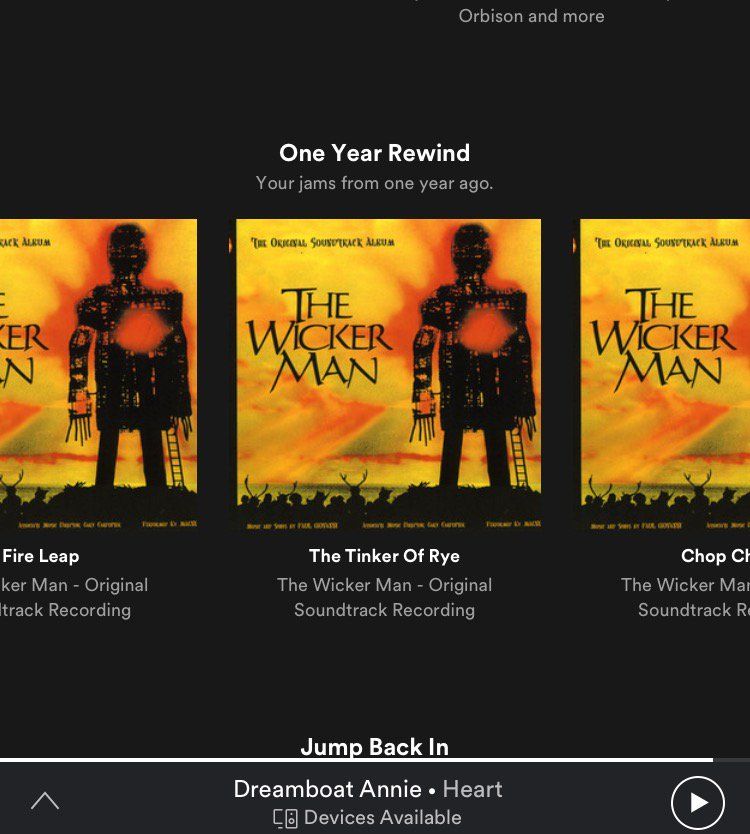This screenshot has width=750, height=834.
Task: Play Dreamboat Annie from the mini player
Action: click(x=697, y=802)
